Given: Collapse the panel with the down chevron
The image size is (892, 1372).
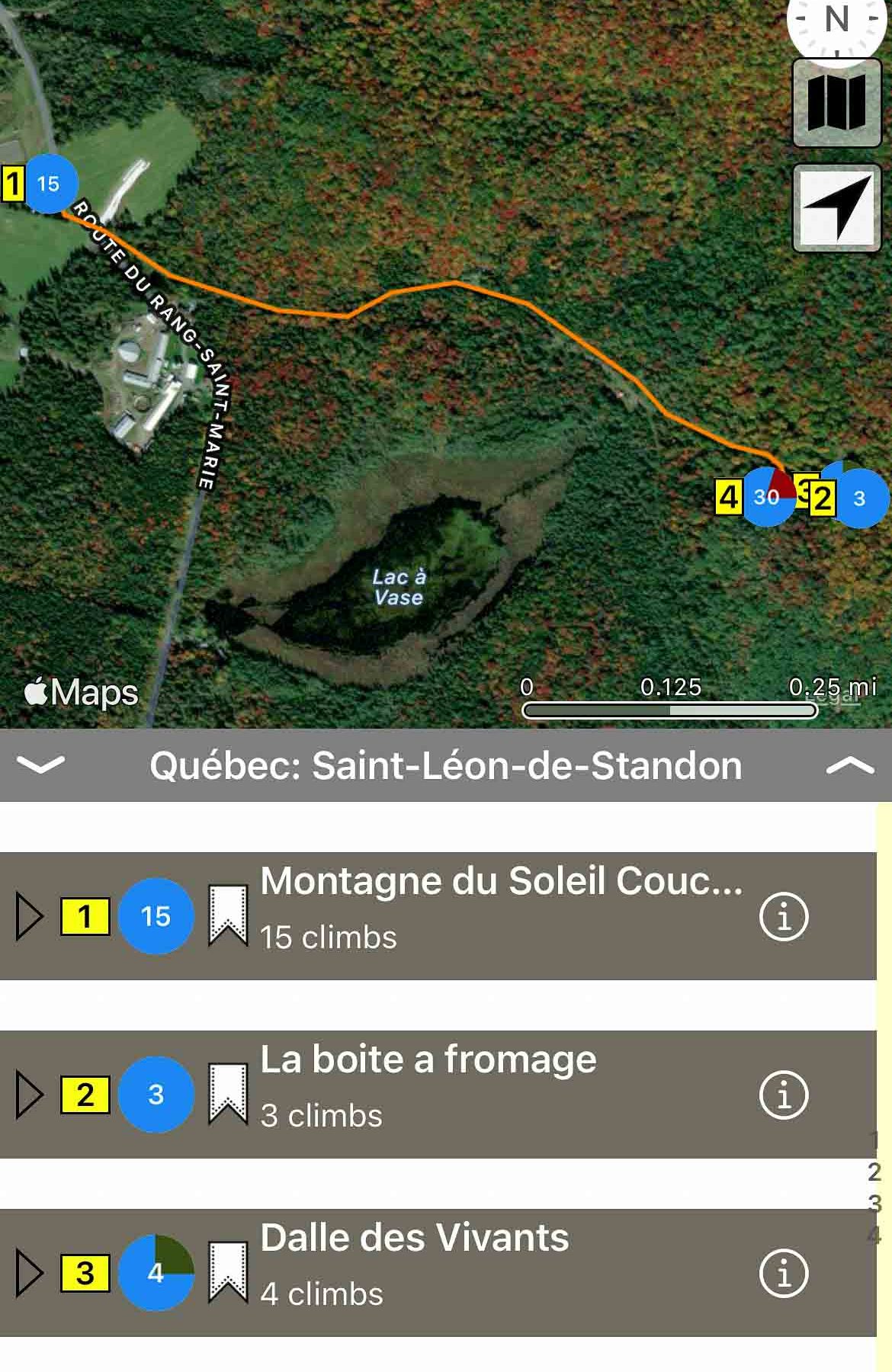Looking at the screenshot, I should (x=40, y=765).
